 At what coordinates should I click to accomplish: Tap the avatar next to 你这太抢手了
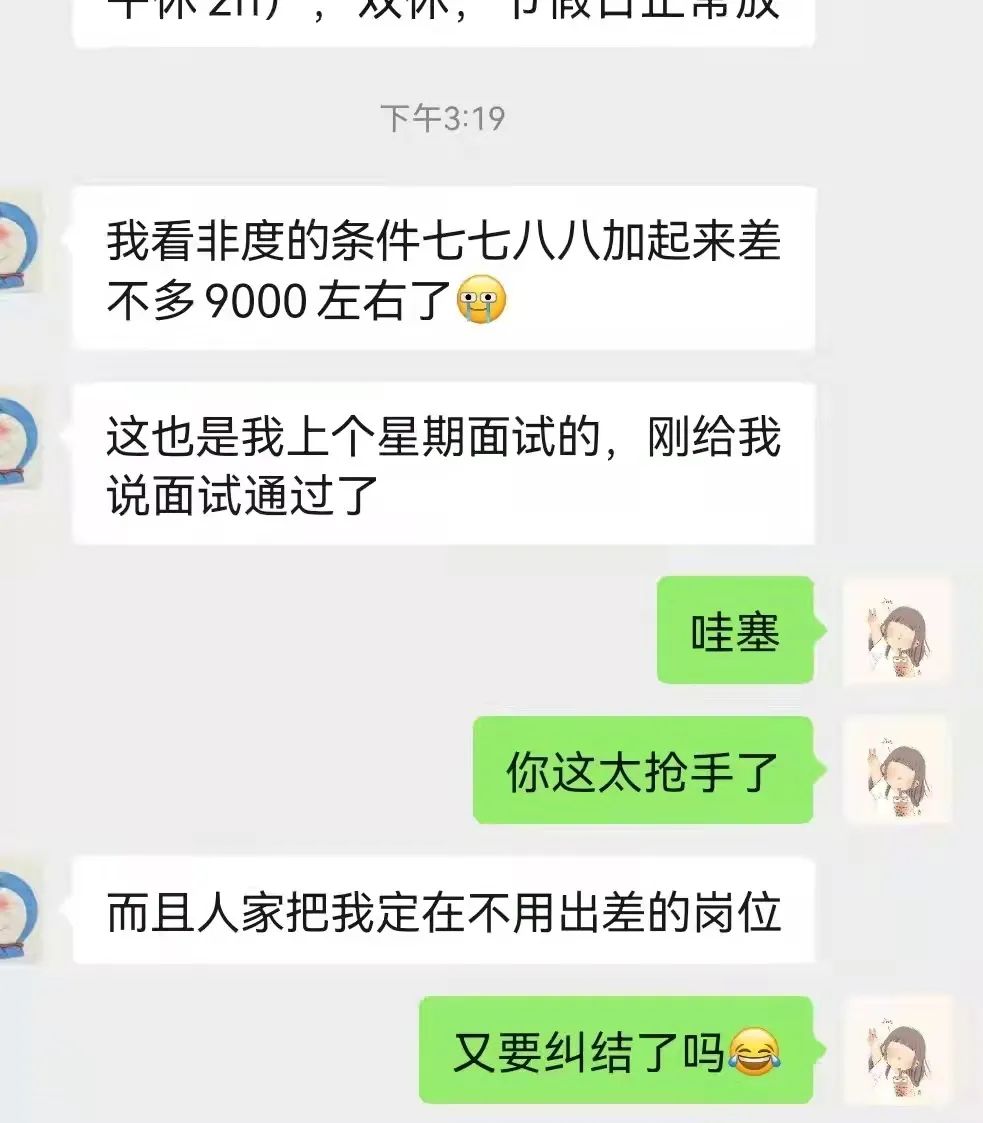897,771
